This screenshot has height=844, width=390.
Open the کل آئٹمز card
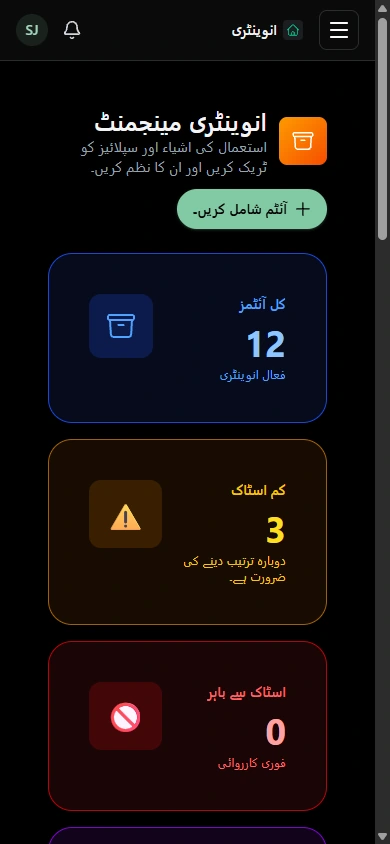click(x=187, y=338)
